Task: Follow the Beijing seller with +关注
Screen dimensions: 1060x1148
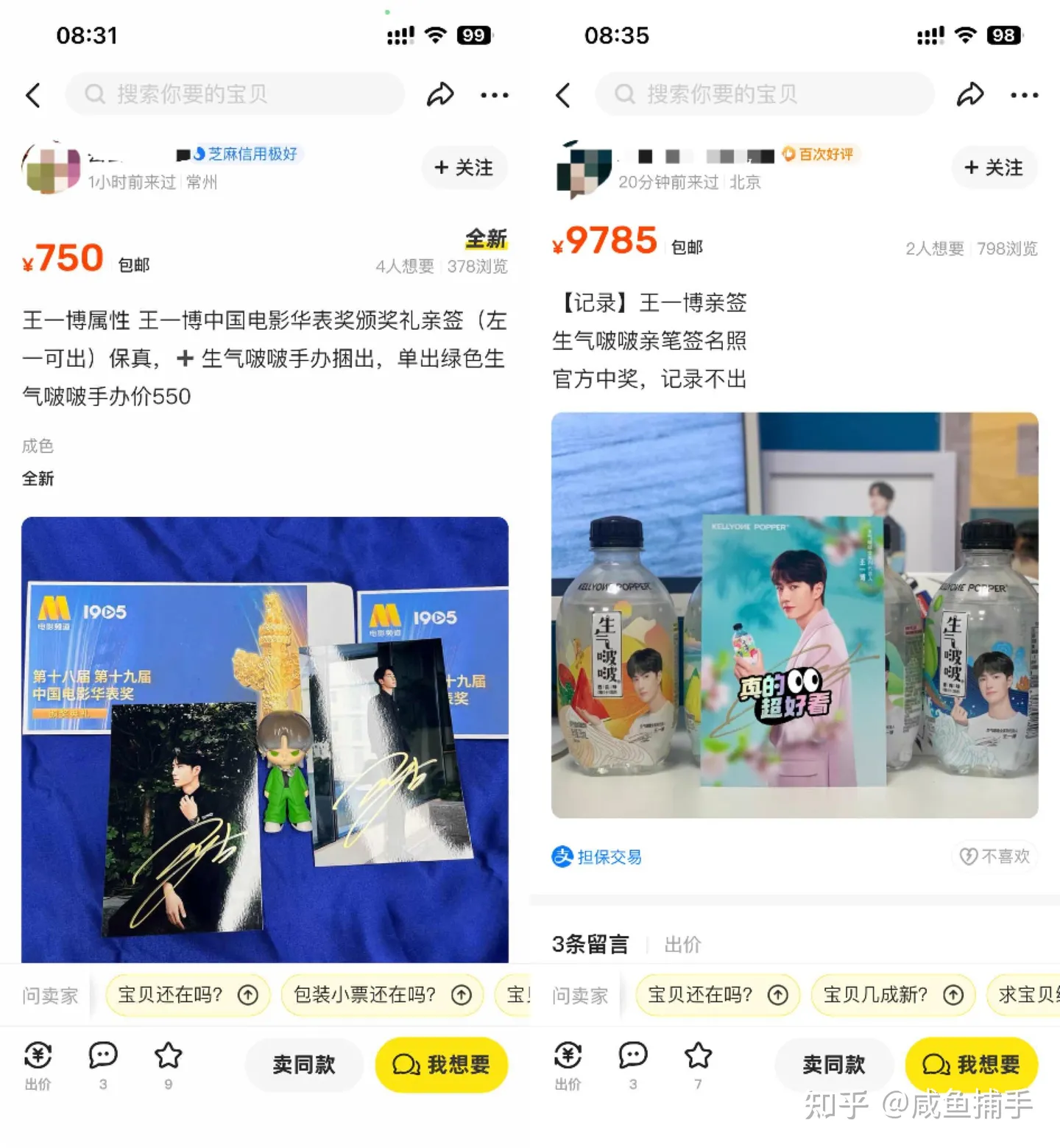Action: (995, 168)
